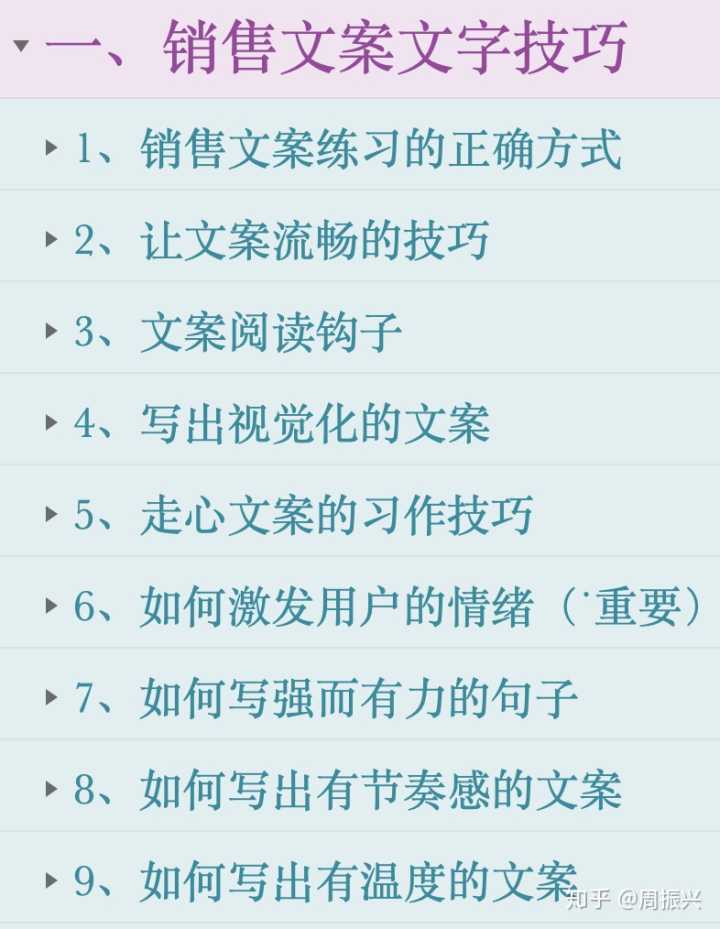This screenshot has height=929, width=720.
Task: Expand 8、如何写出有节奏感的文案
Action: point(52,789)
